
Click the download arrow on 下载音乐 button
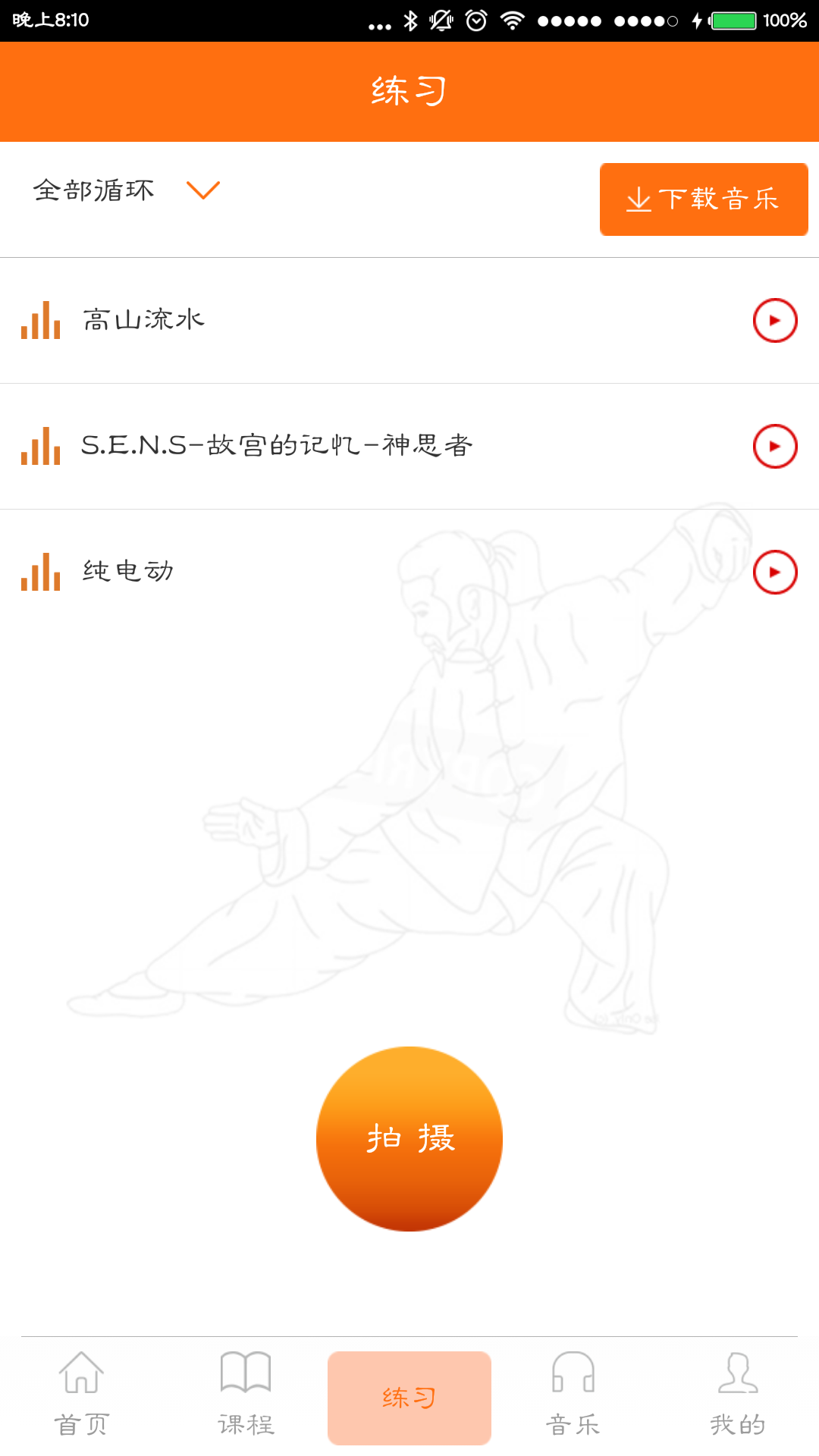coord(639,199)
